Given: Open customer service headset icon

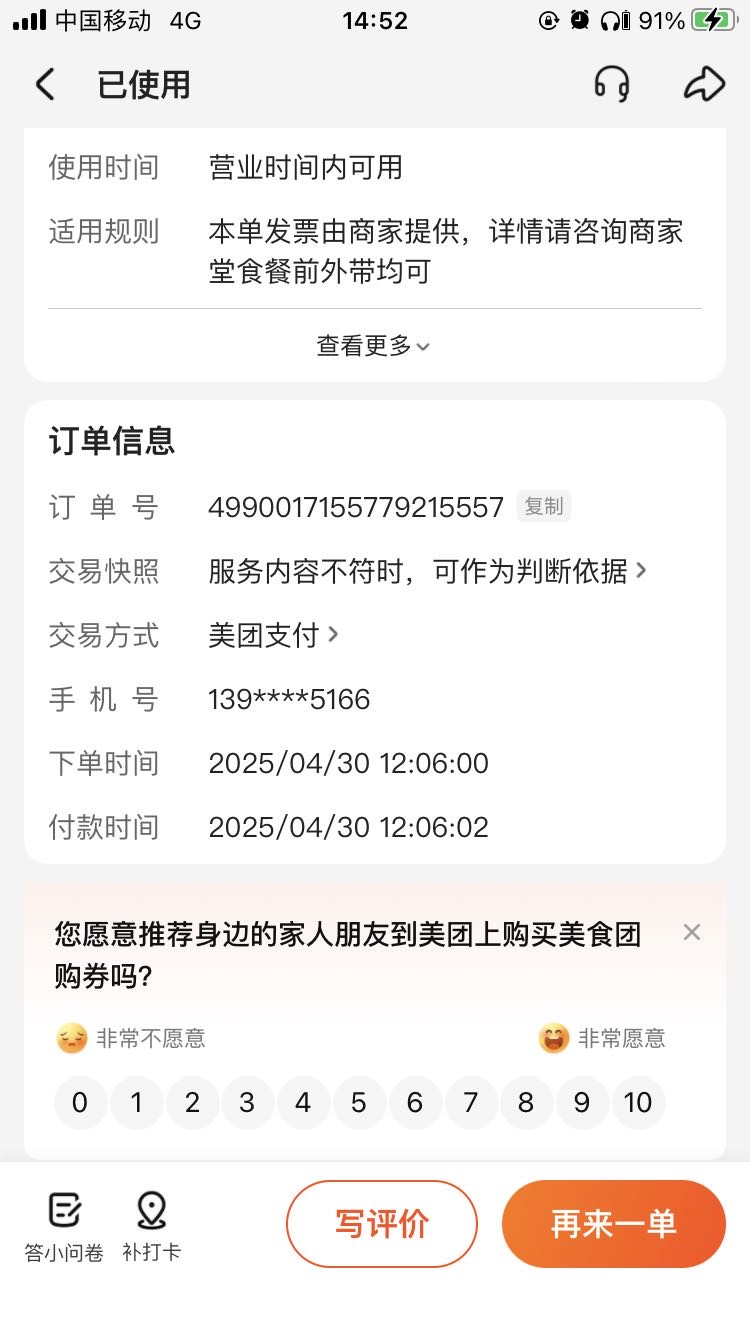Looking at the screenshot, I should 612,85.
